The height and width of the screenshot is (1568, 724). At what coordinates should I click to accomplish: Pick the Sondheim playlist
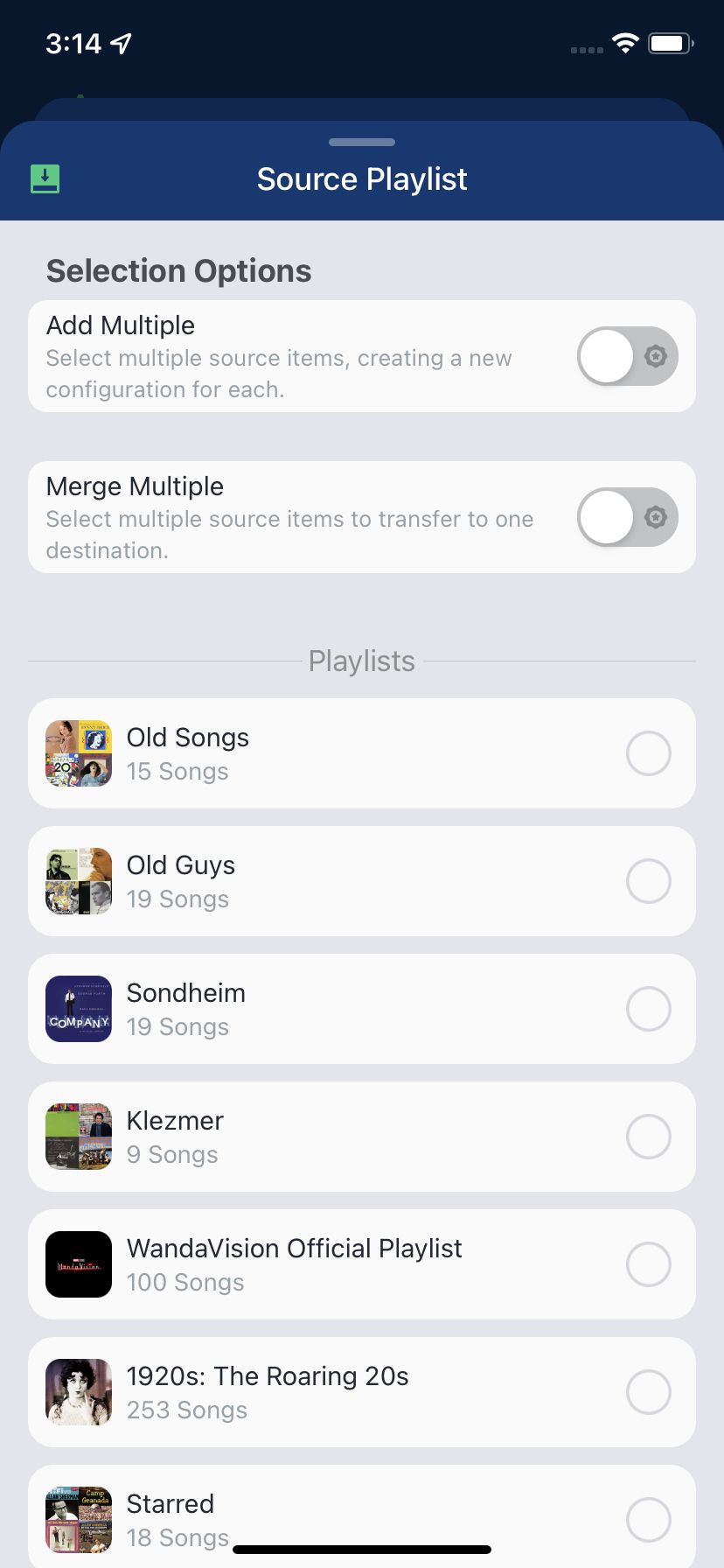(x=648, y=1009)
